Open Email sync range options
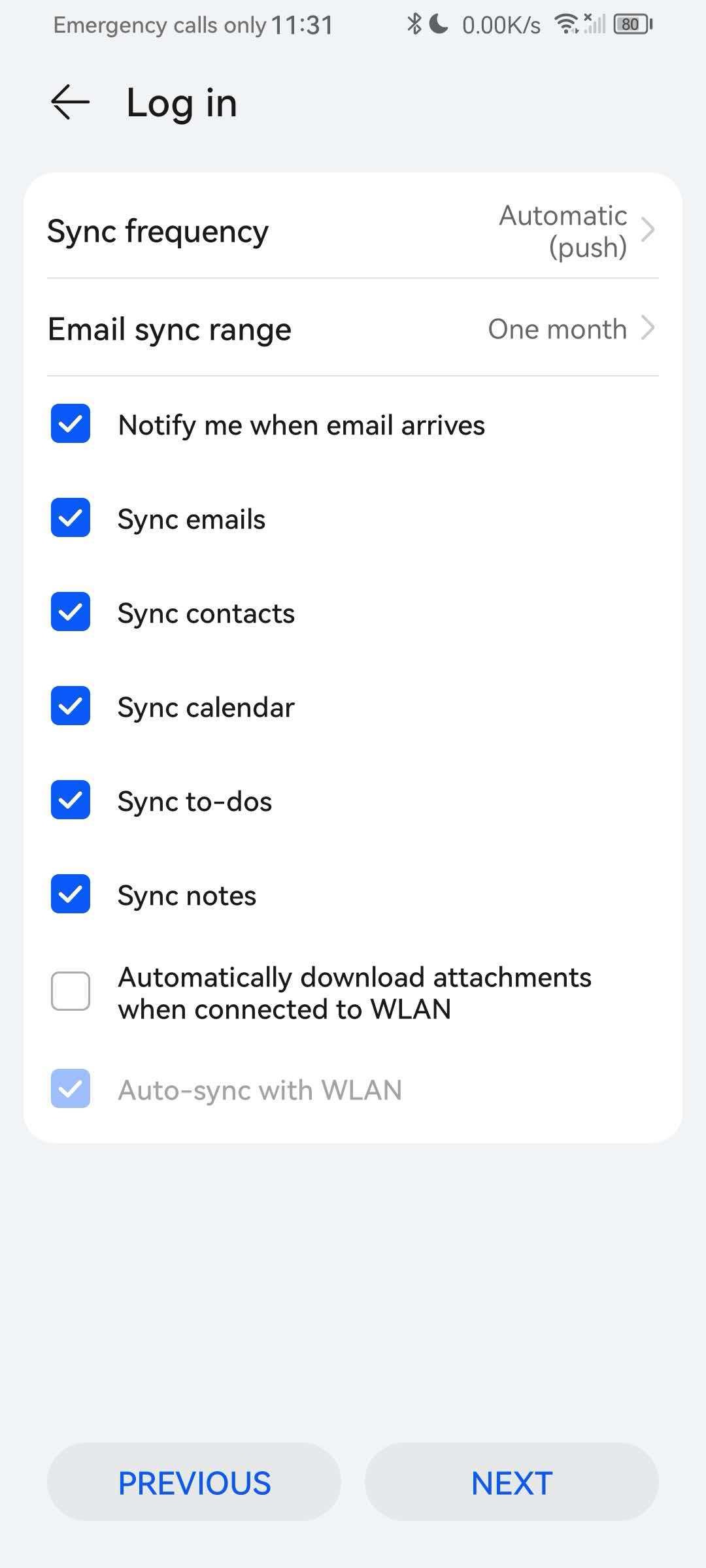The height and width of the screenshot is (1568, 706). pos(353,329)
